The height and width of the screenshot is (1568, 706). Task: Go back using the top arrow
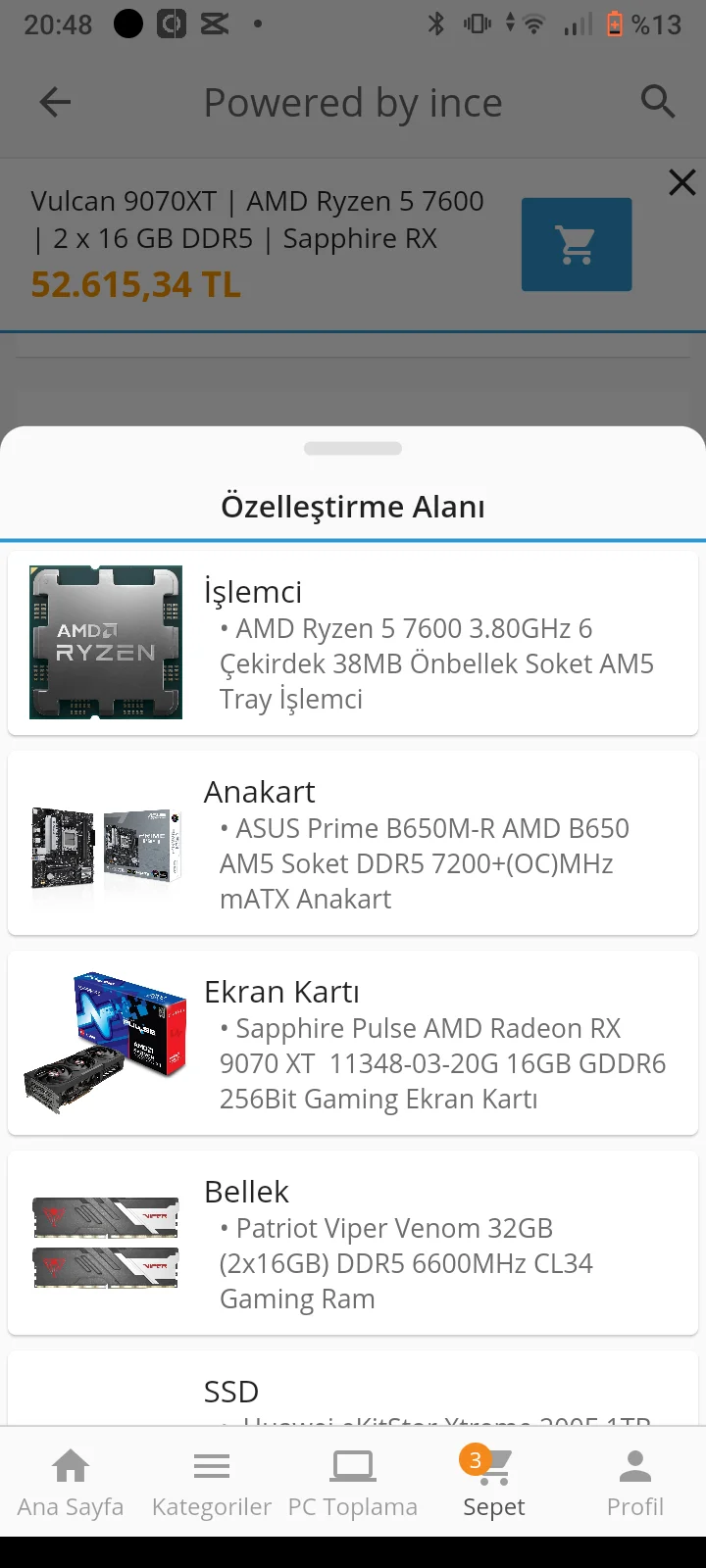coord(55,102)
